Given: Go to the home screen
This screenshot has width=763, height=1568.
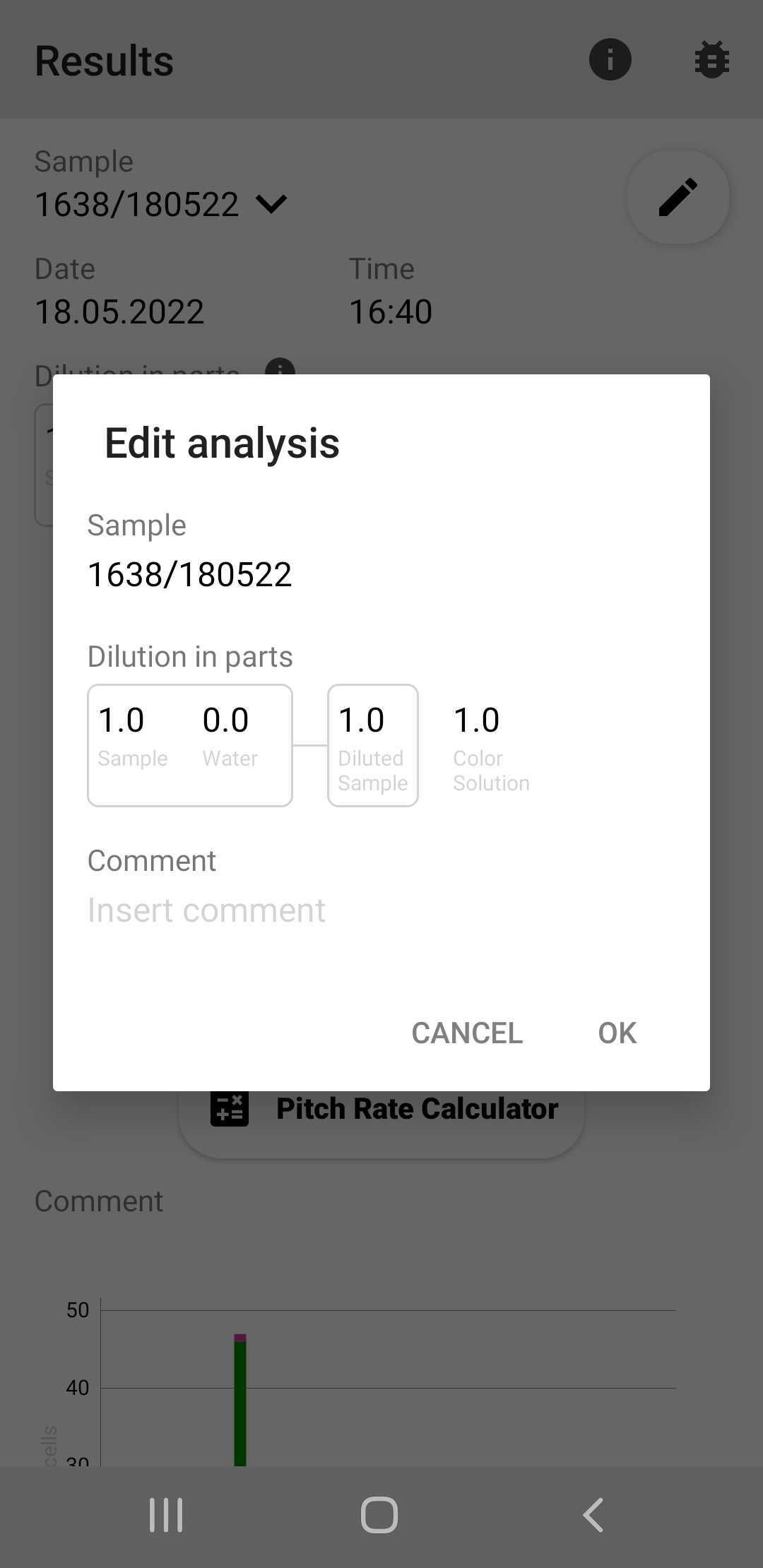Looking at the screenshot, I should pyautogui.click(x=379, y=1514).
